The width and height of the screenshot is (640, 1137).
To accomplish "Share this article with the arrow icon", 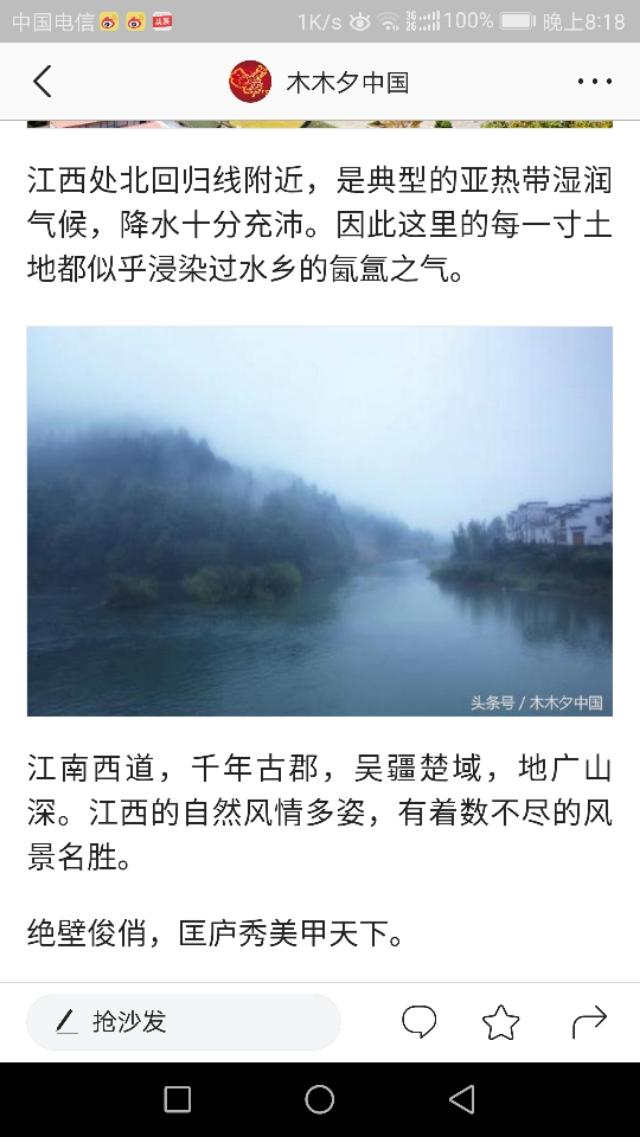I will click(589, 1021).
